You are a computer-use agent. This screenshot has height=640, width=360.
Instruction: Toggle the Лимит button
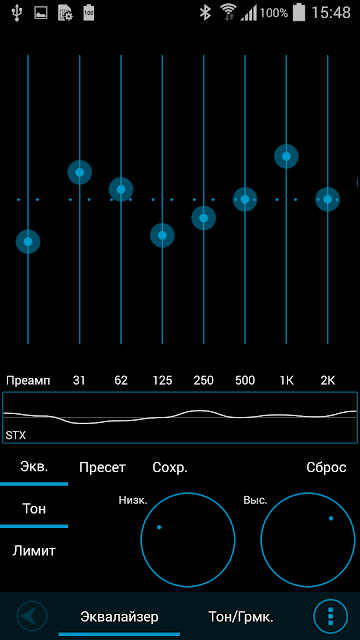[x=34, y=551]
